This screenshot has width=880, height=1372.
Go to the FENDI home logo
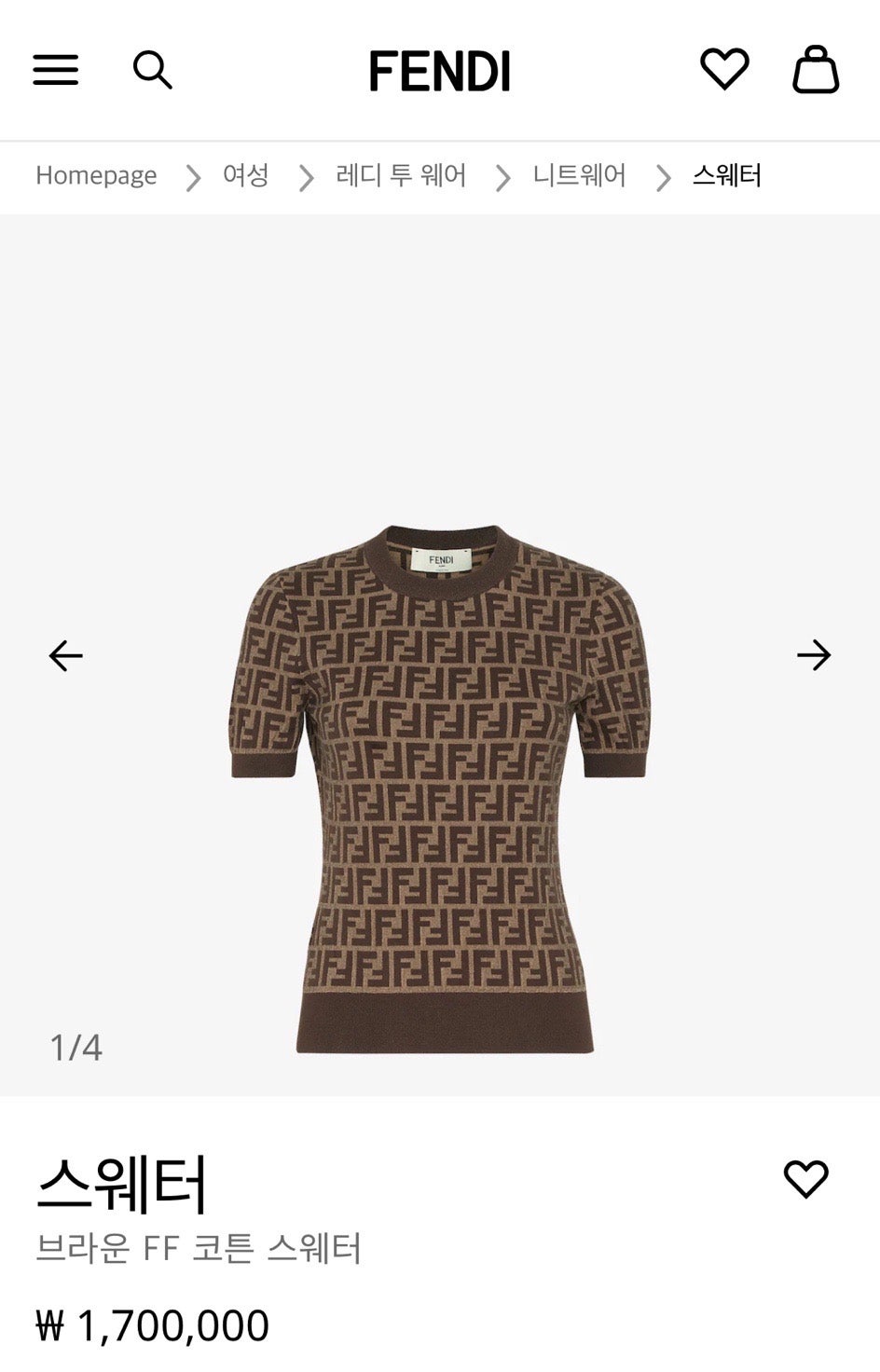440,71
